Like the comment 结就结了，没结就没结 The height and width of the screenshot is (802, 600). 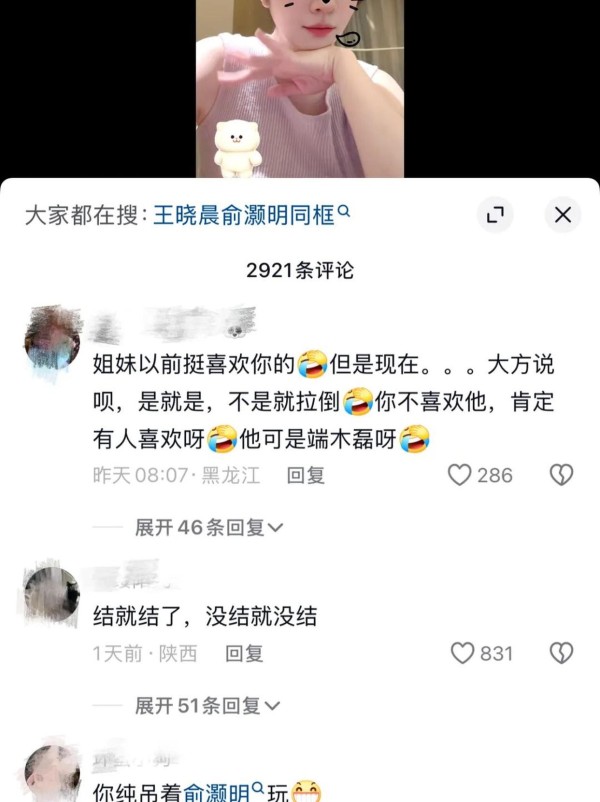click(462, 654)
